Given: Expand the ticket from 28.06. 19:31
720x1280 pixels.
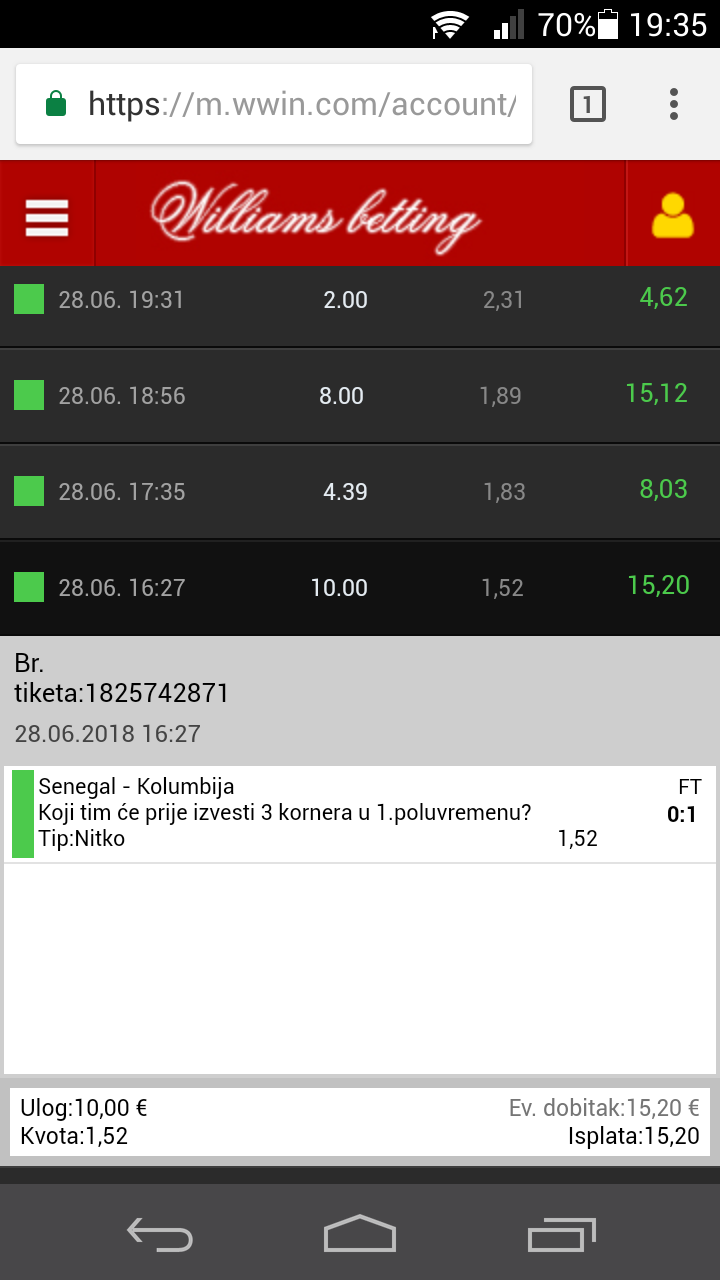Looking at the screenshot, I should (x=360, y=299).
